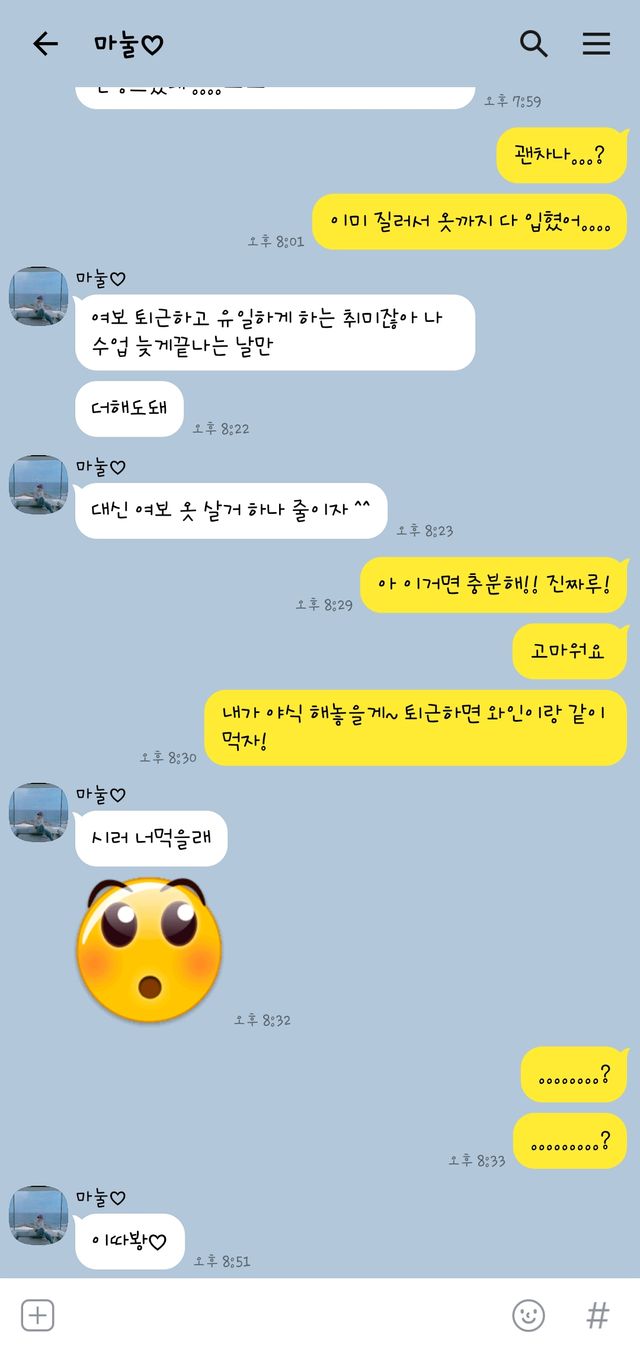The width and height of the screenshot is (640, 1353).
Task: Open 마눌♡ profile photo beside 시러 너먹을래 message
Action: click(39, 812)
